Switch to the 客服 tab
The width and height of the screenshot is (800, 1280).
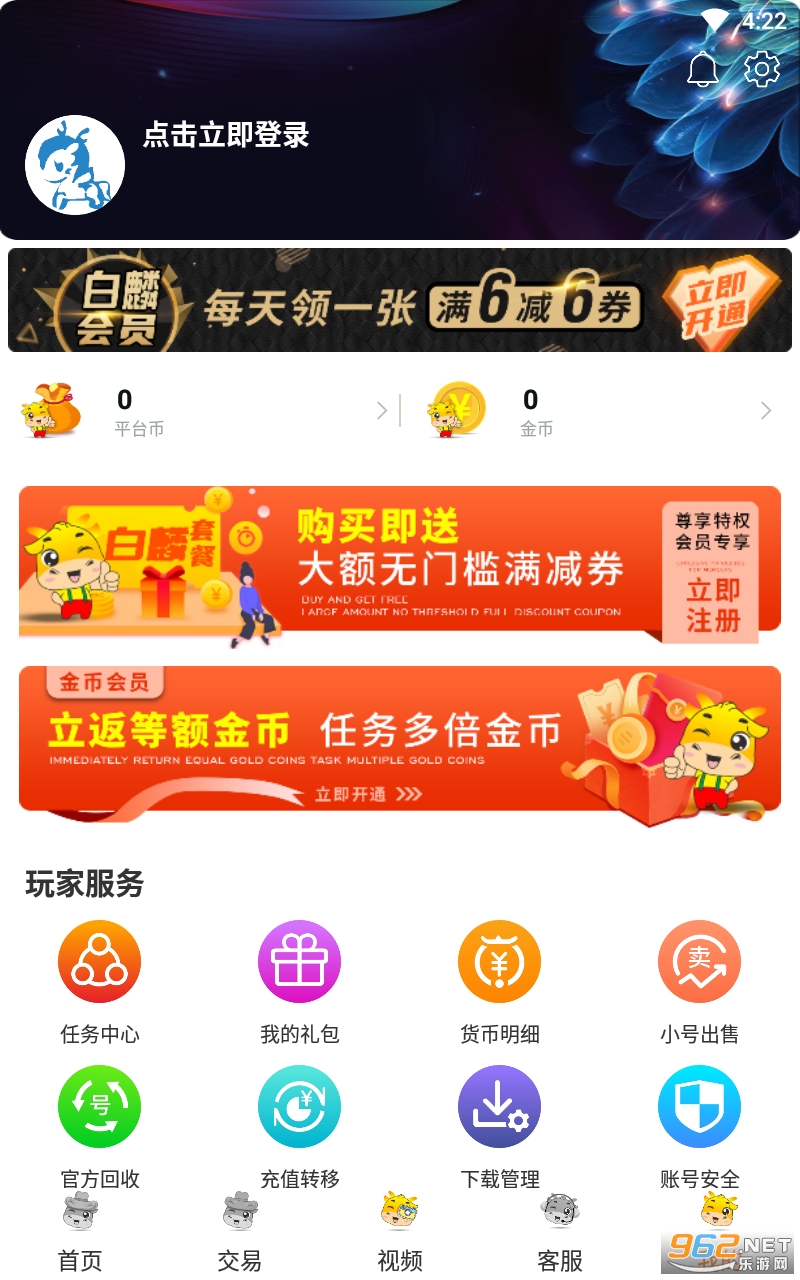coord(560,1235)
